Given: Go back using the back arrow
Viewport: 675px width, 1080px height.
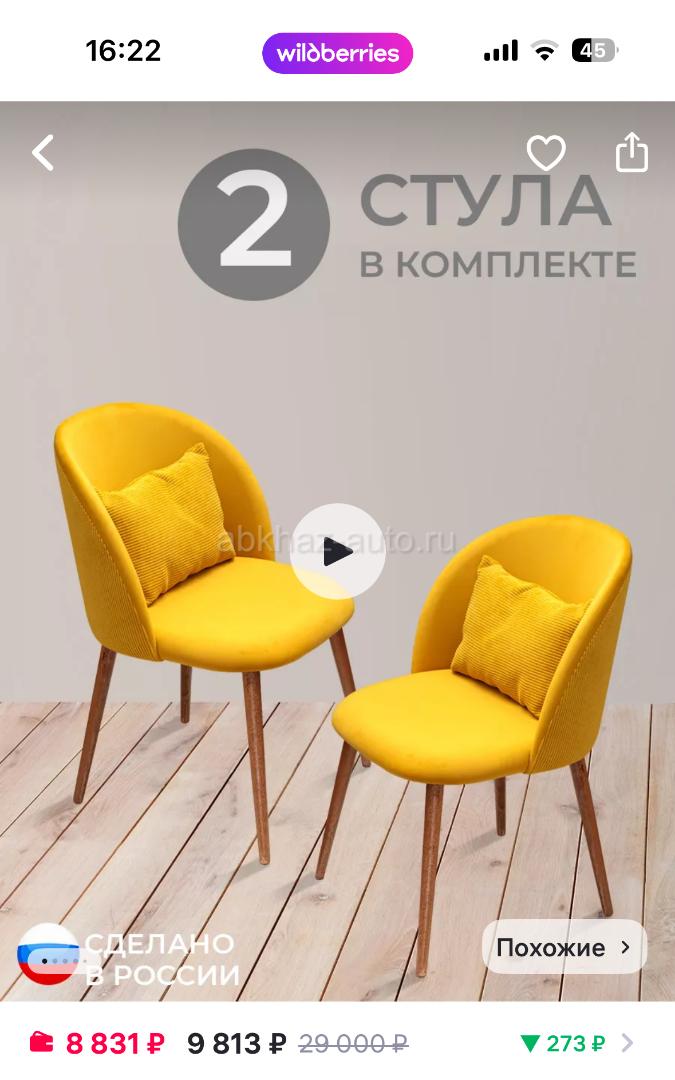Looking at the screenshot, I should (x=43, y=152).
